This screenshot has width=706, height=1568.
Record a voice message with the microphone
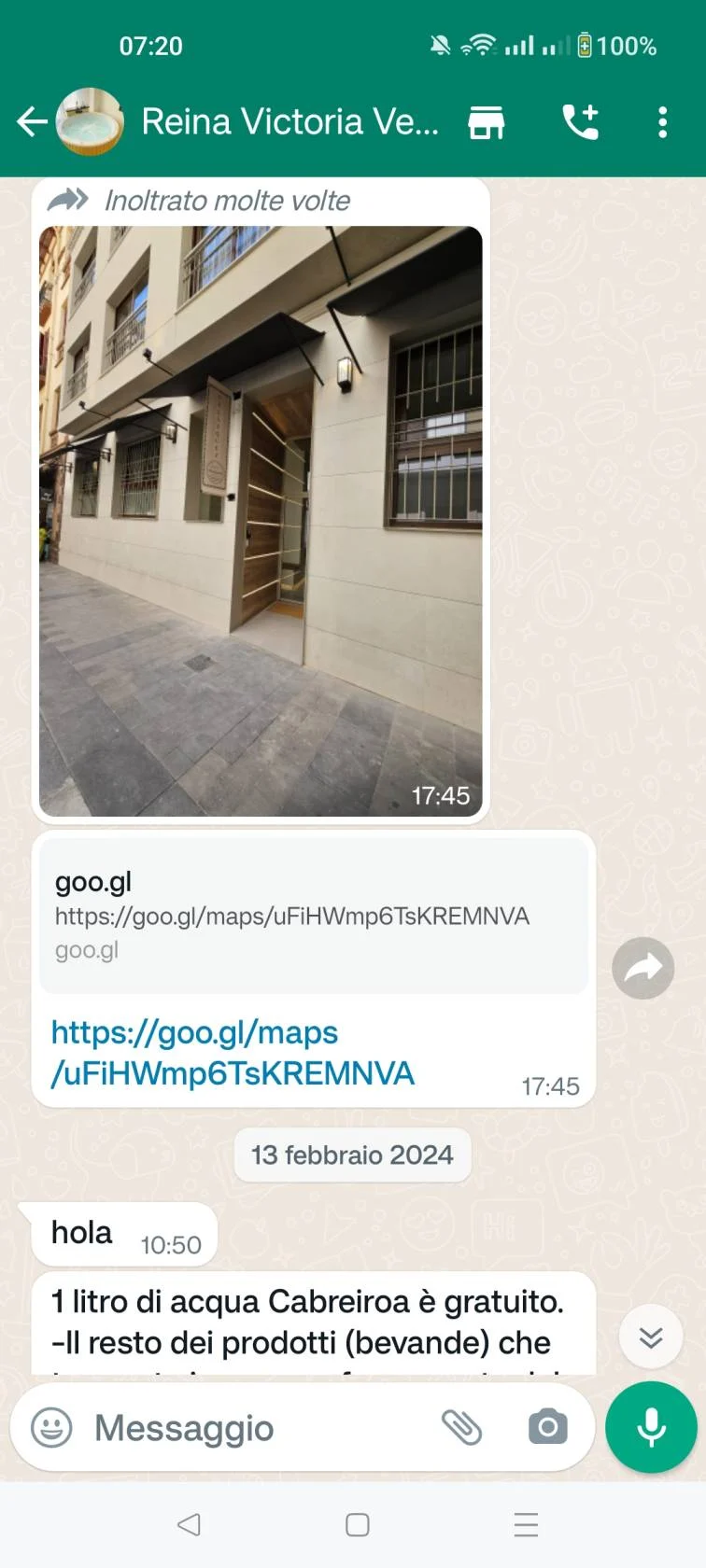[x=651, y=1427]
